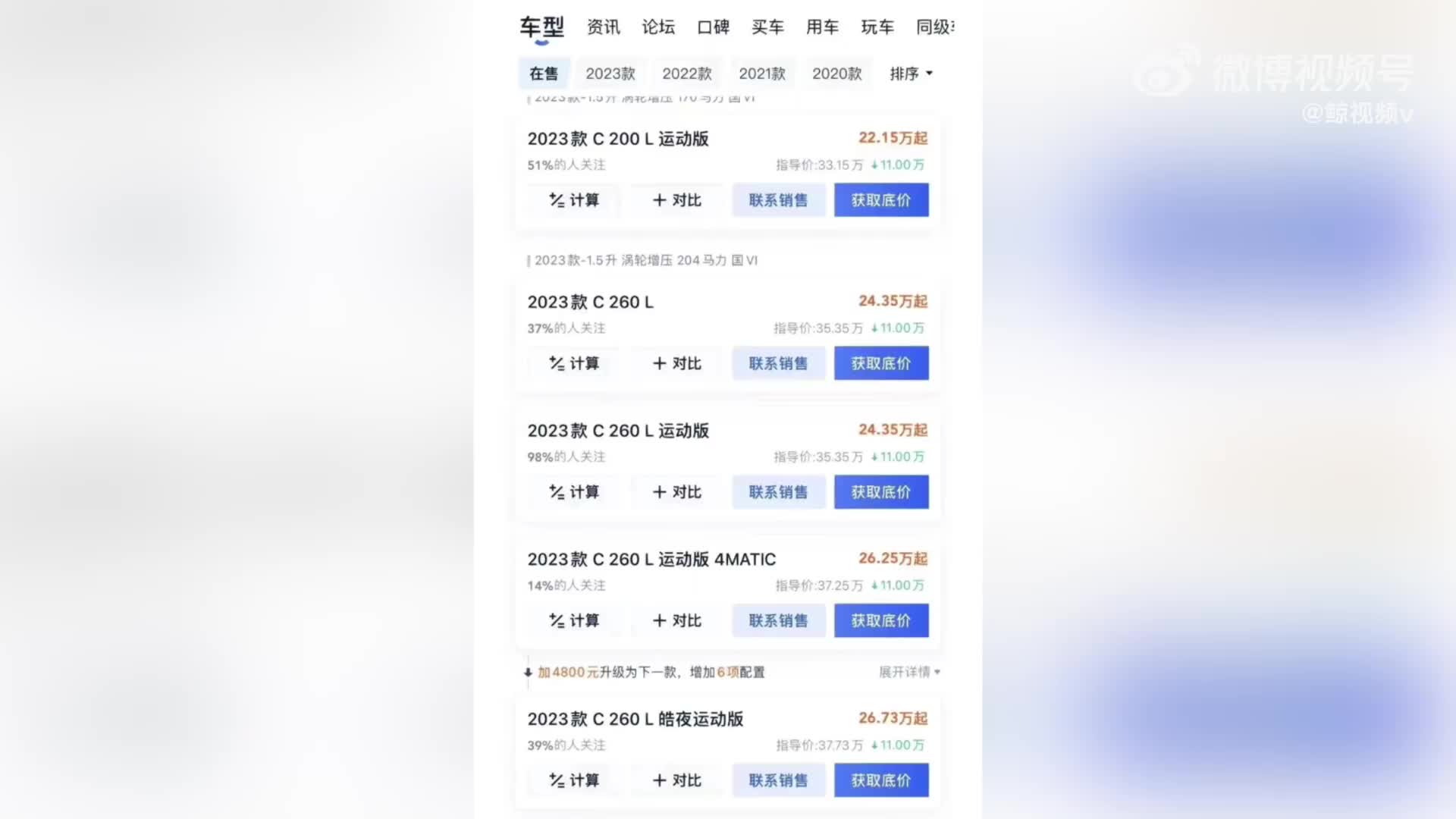1456x819 pixels.
Task: Switch to the 口碑 tab
Action: click(713, 27)
